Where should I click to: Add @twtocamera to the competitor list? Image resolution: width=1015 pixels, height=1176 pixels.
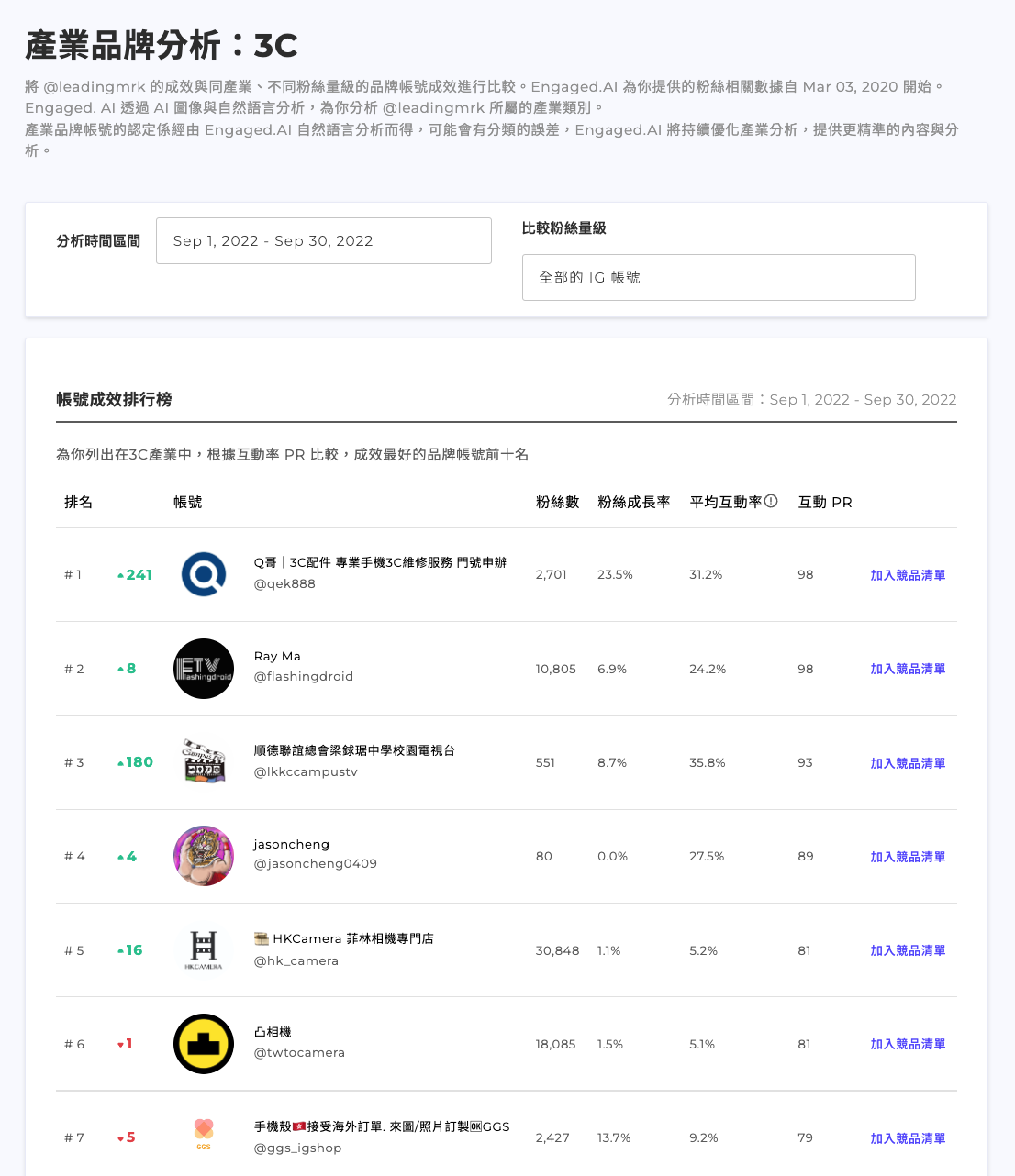tap(908, 1044)
